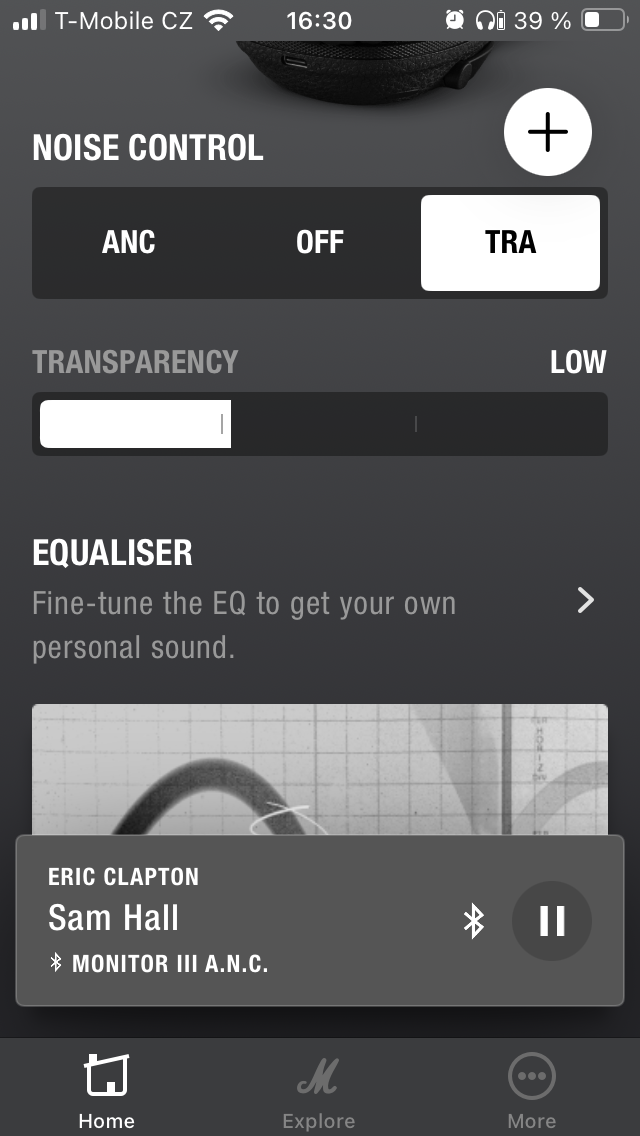The height and width of the screenshot is (1136, 640).
Task: Pause the song Sam Hall
Action: click(x=552, y=921)
